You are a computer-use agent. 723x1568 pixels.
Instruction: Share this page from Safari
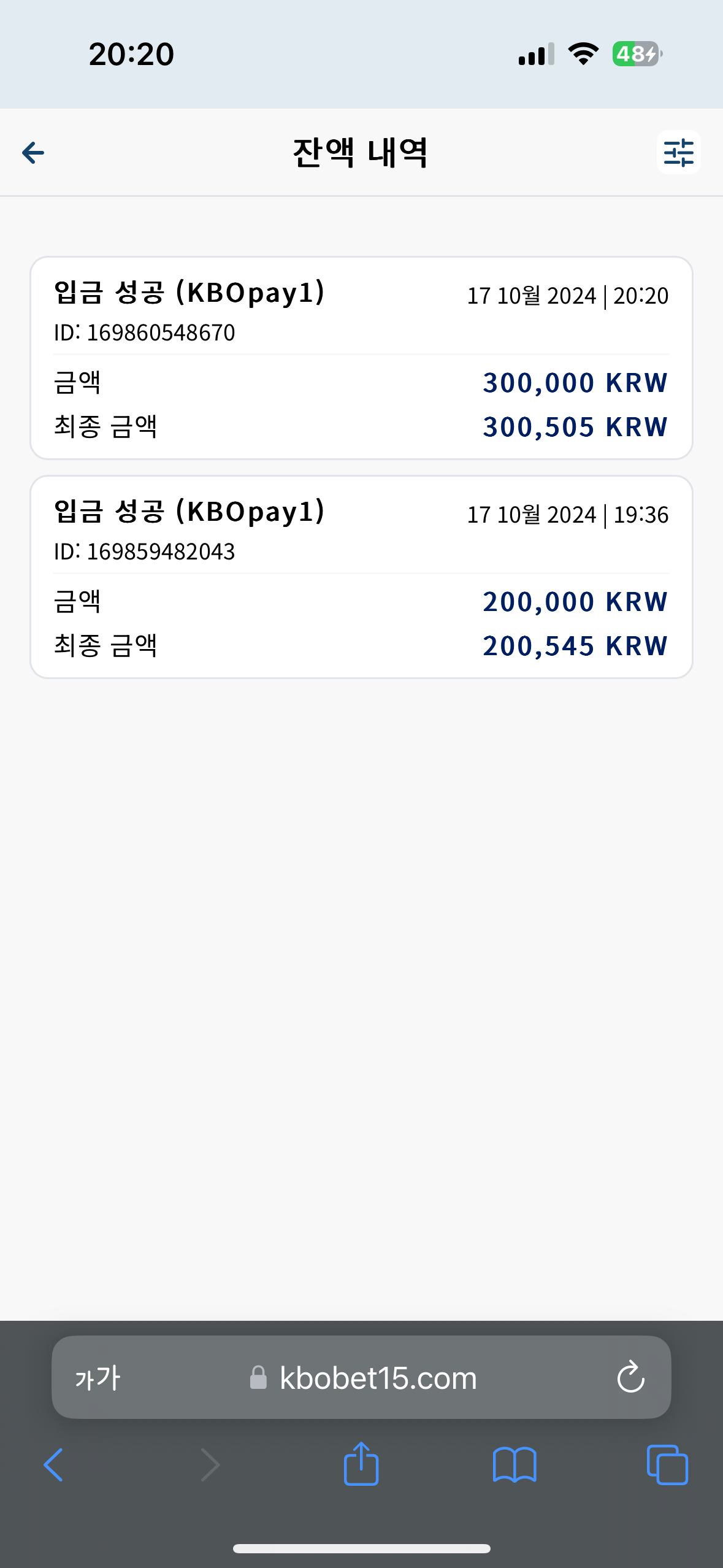(x=361, y=1464)
